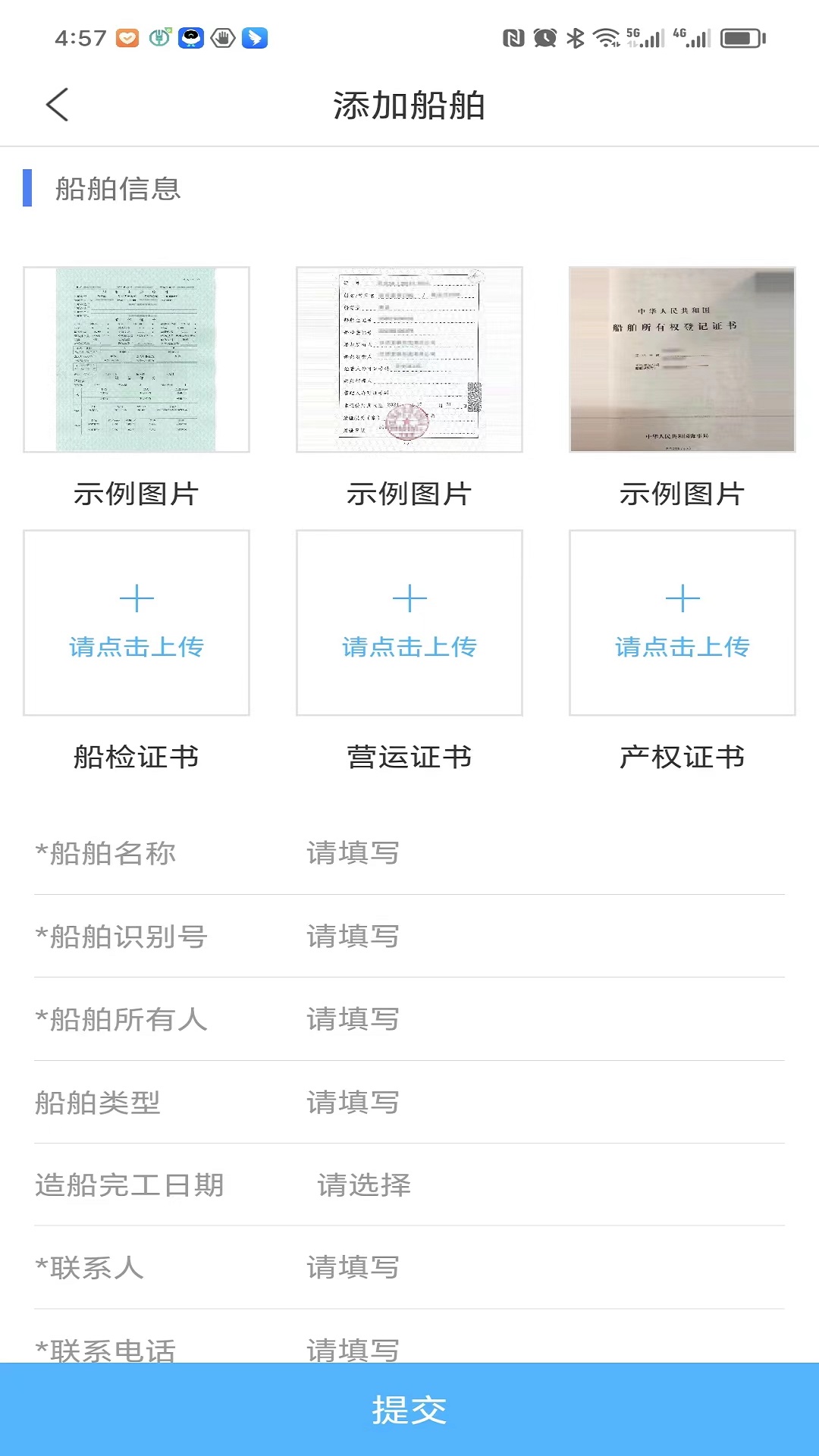The height and width of the screenshot is (1456, 819).
Task: Upload the 船检证书 photo
Action: coord(136,623)
